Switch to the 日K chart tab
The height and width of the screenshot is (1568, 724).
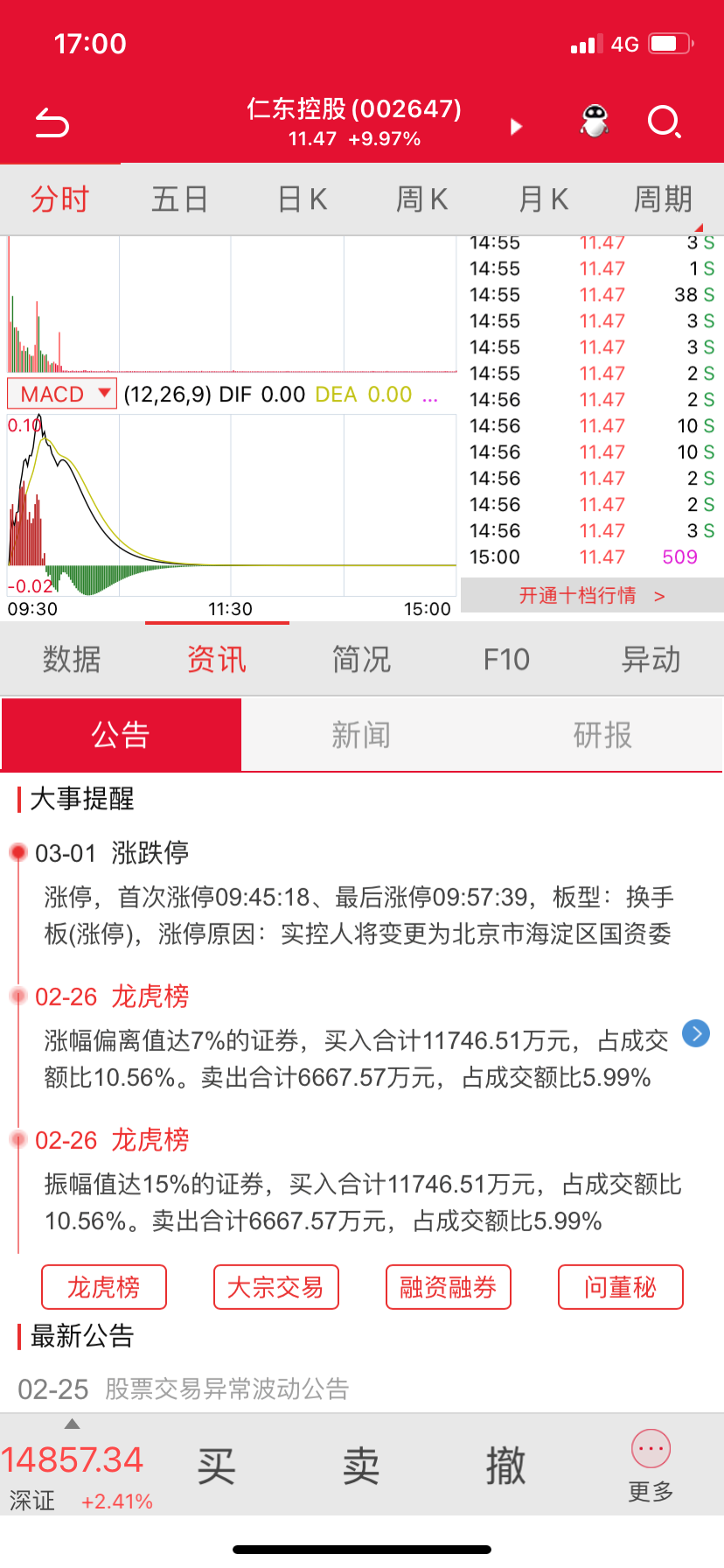(x=302, y=199)
